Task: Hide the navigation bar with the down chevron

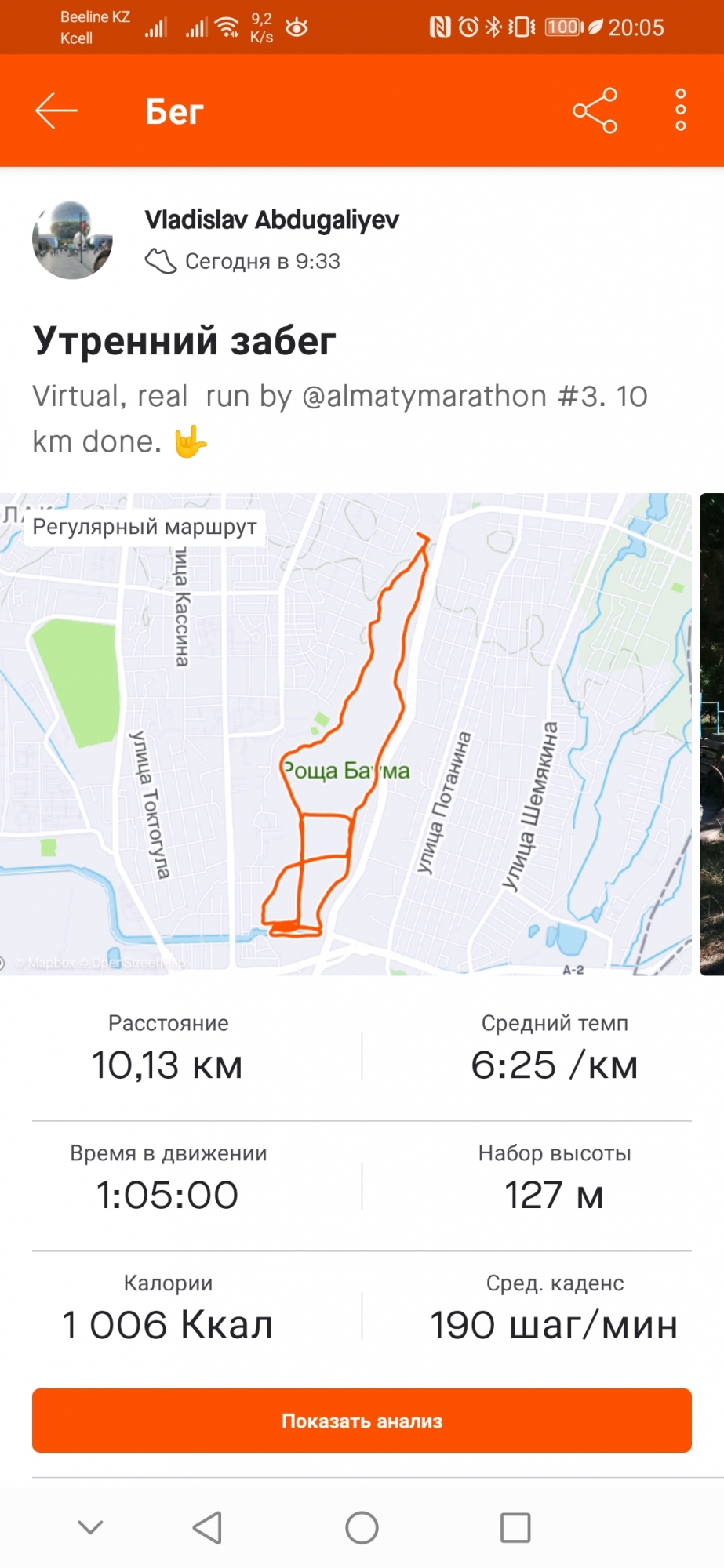Action: (90, 1526)
